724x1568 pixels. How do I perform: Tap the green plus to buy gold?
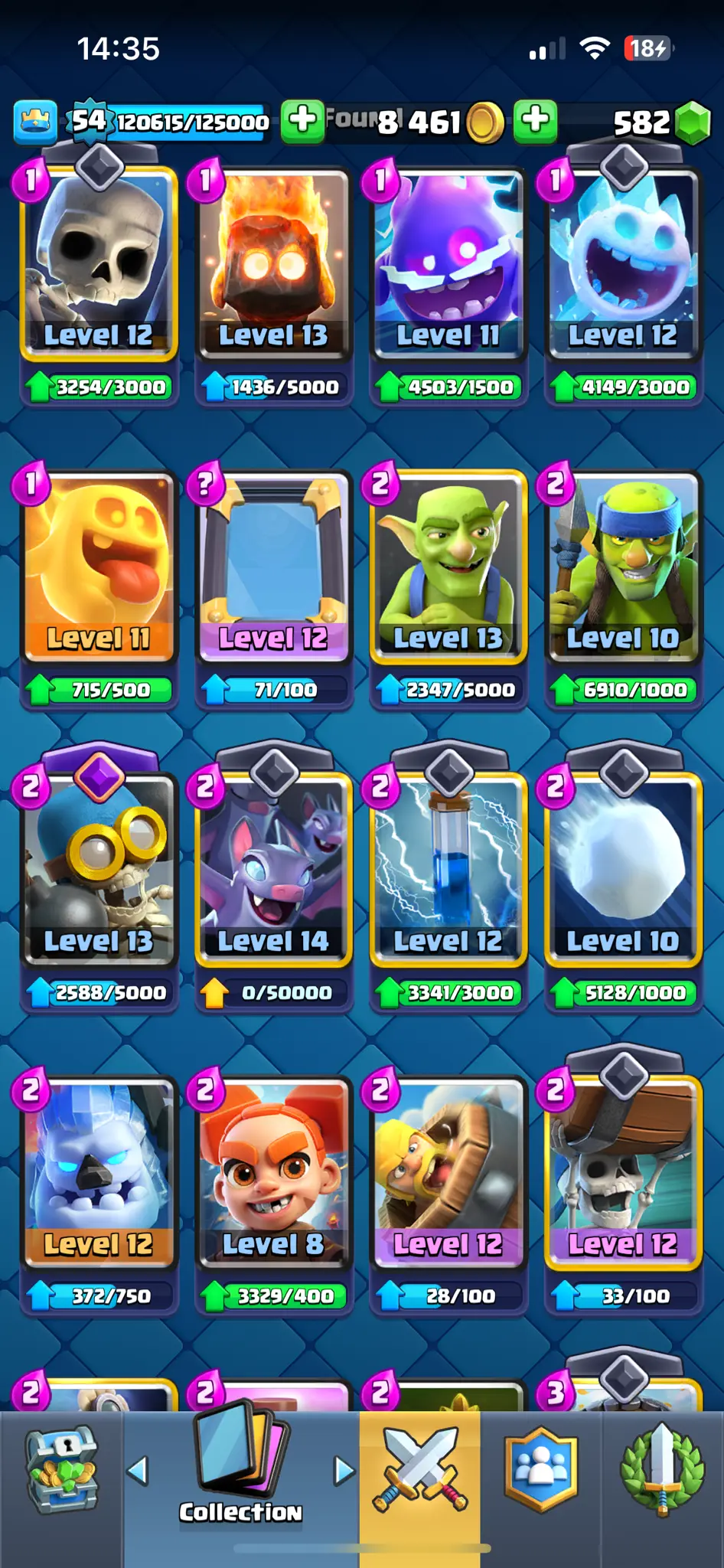coord(535,120)
